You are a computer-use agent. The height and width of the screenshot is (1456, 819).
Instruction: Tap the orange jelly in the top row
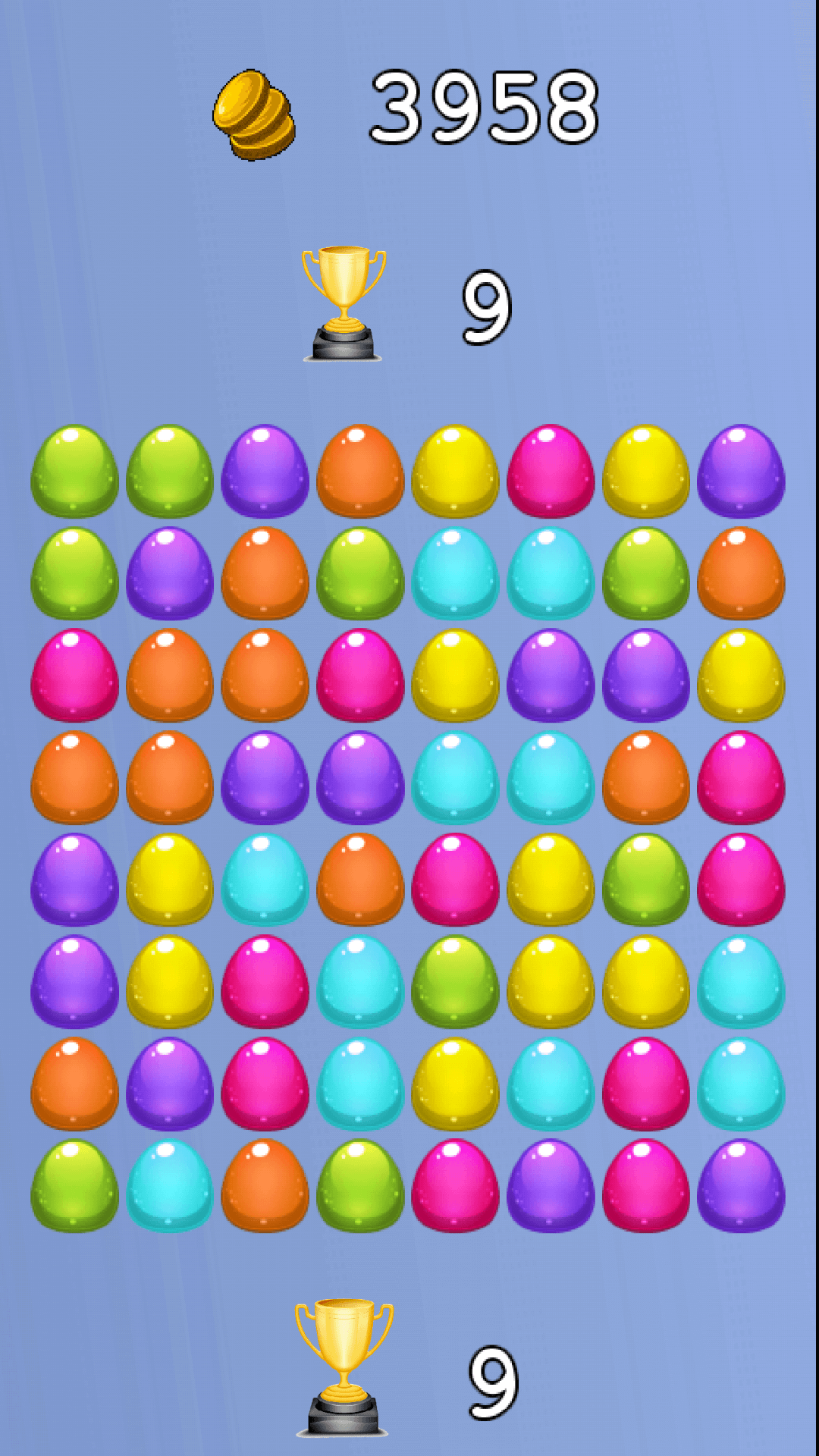360,472
